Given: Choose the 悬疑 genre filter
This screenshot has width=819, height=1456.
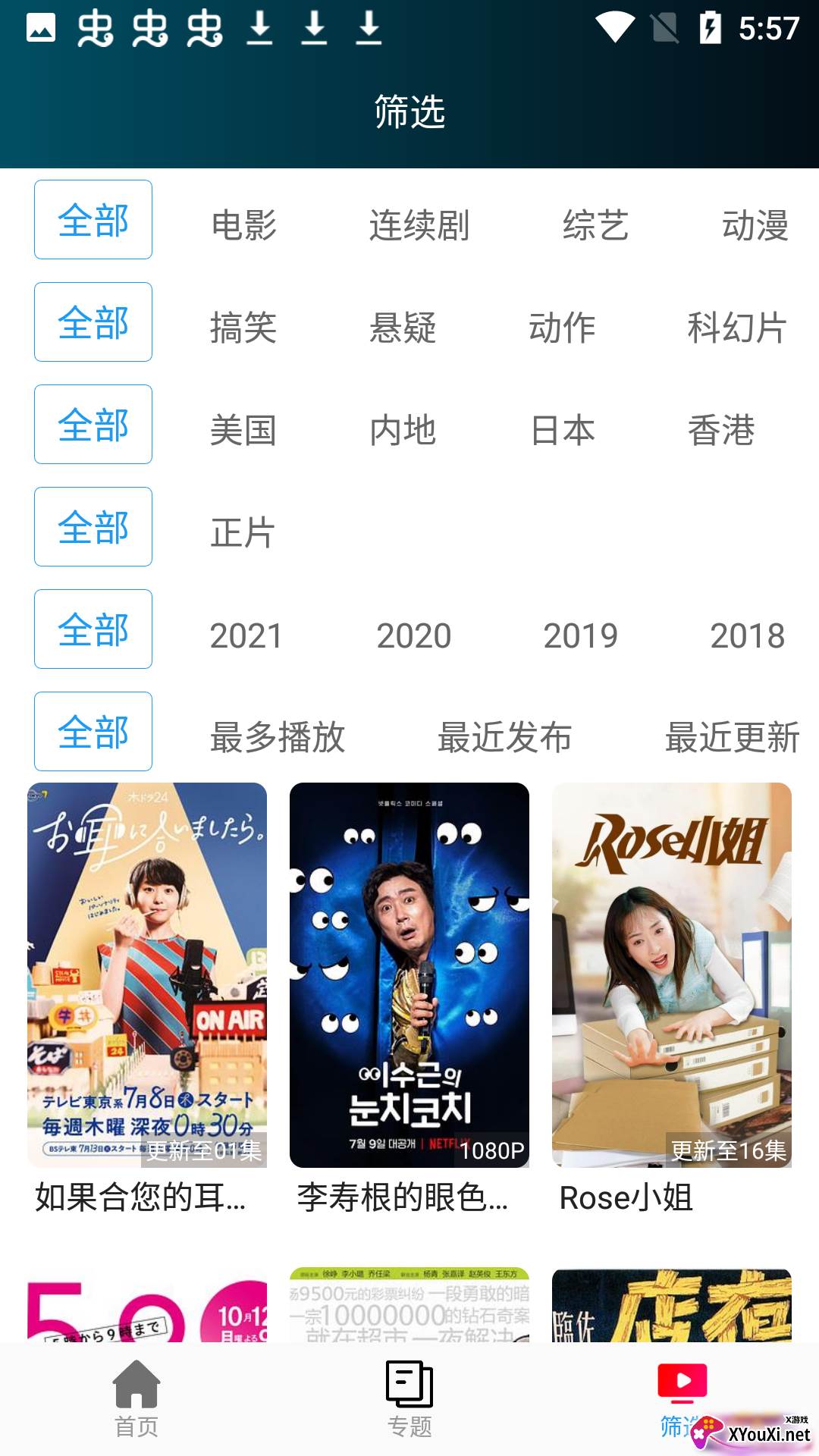Looking at the screenshot, I should click(x=403, y=328).
